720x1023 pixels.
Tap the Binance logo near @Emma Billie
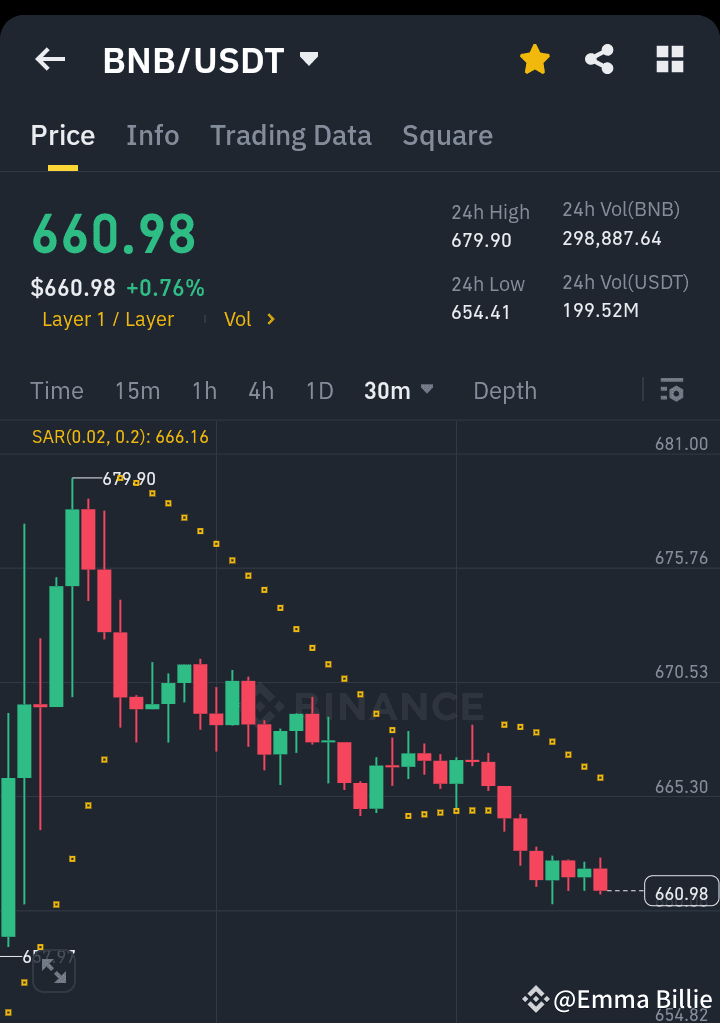(x=536, y=999)
